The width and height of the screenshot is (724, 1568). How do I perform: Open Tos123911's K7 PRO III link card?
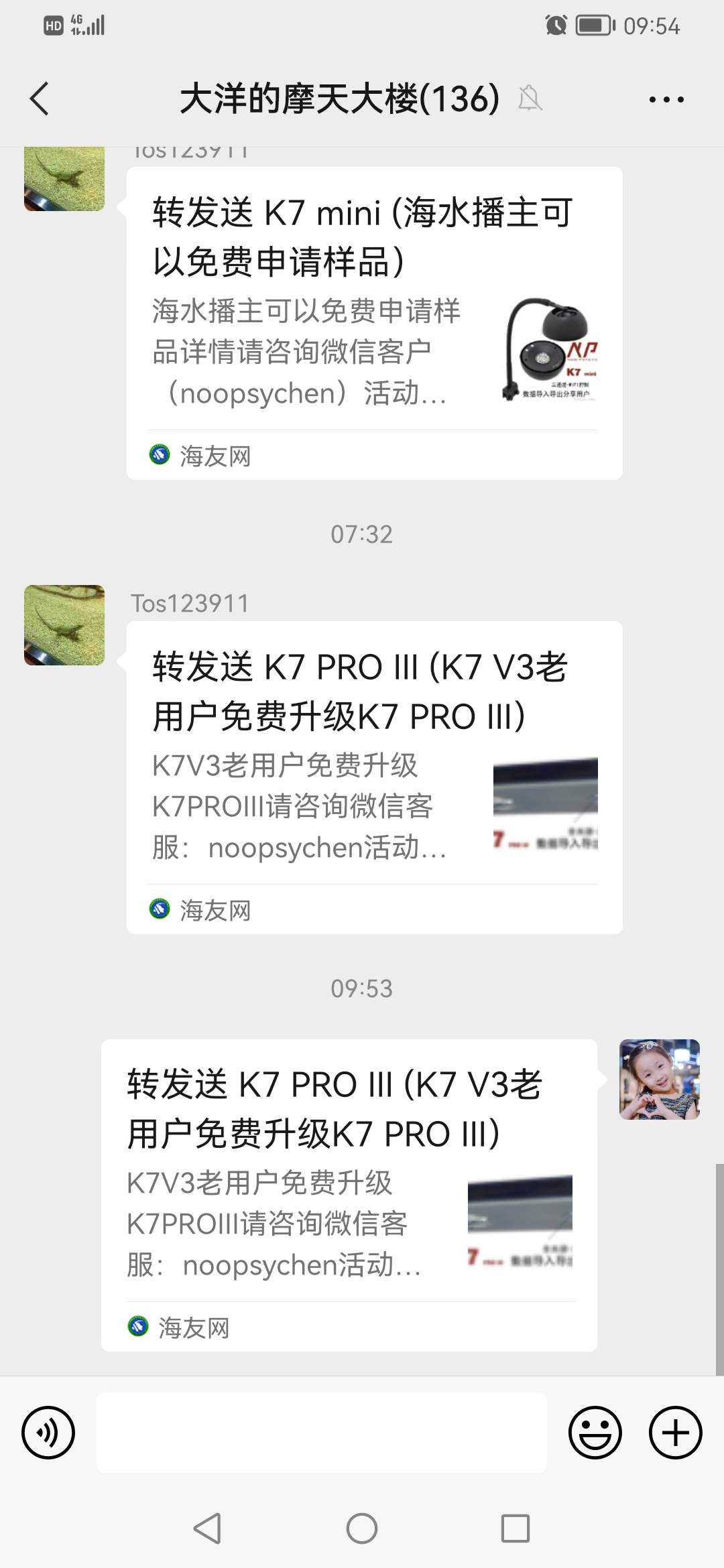pyautogui.click(x=374, y=777)
